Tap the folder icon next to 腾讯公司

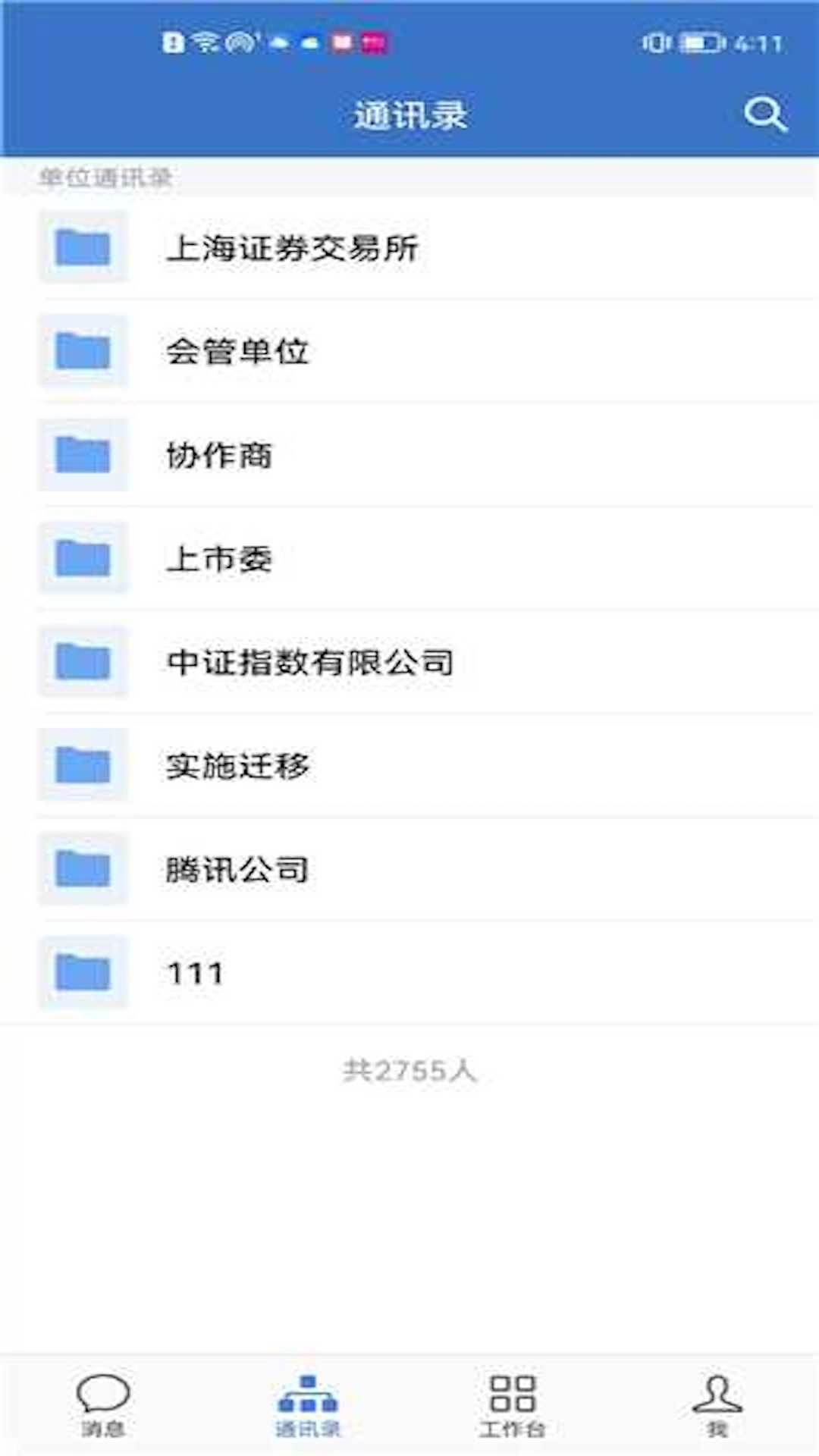click(83, 868)
